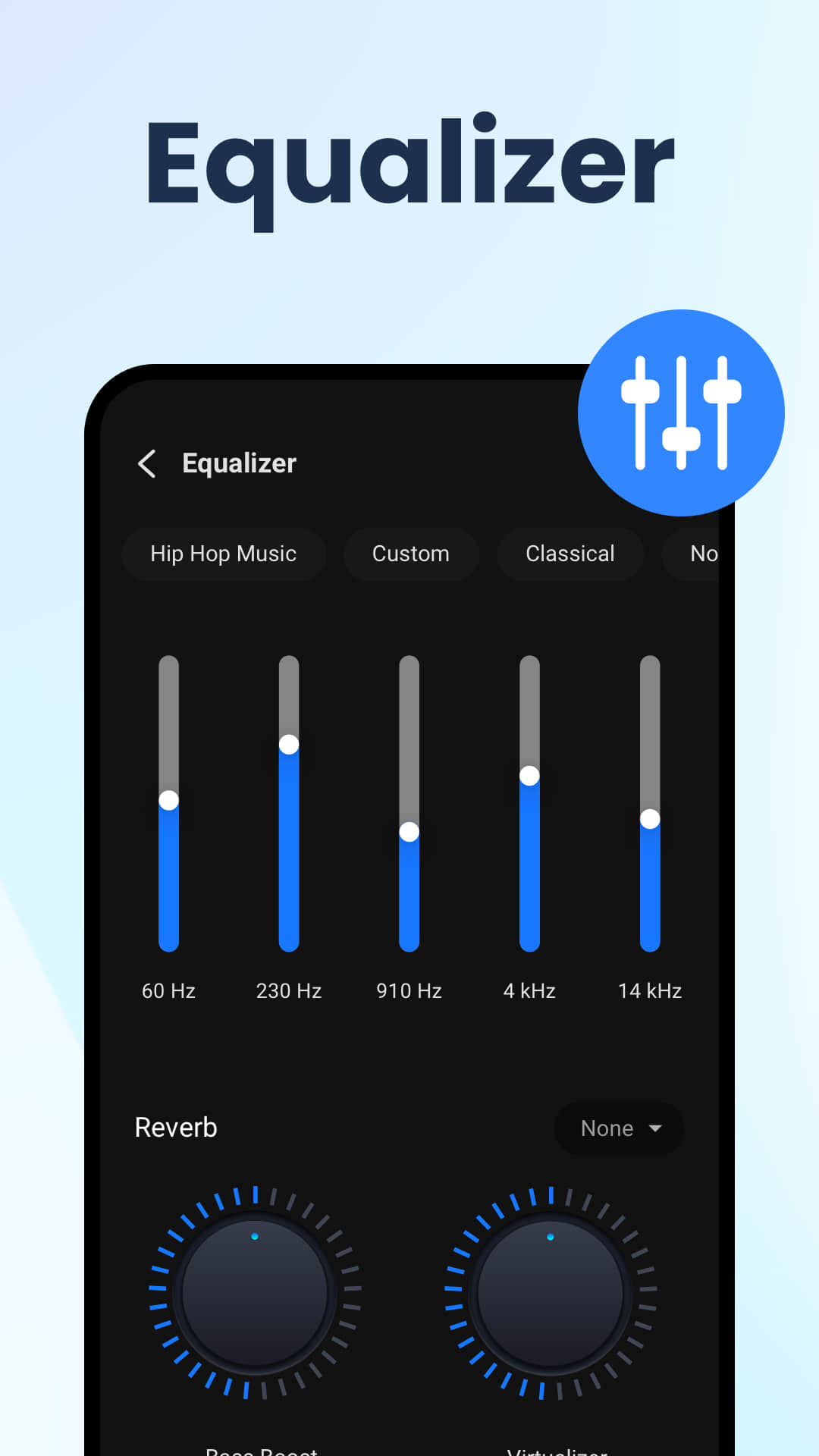Toggle the Custom equalizer preset
The height and width of the screenshot is (1456, 819).
pyautogui.click(x=410, y=554)
